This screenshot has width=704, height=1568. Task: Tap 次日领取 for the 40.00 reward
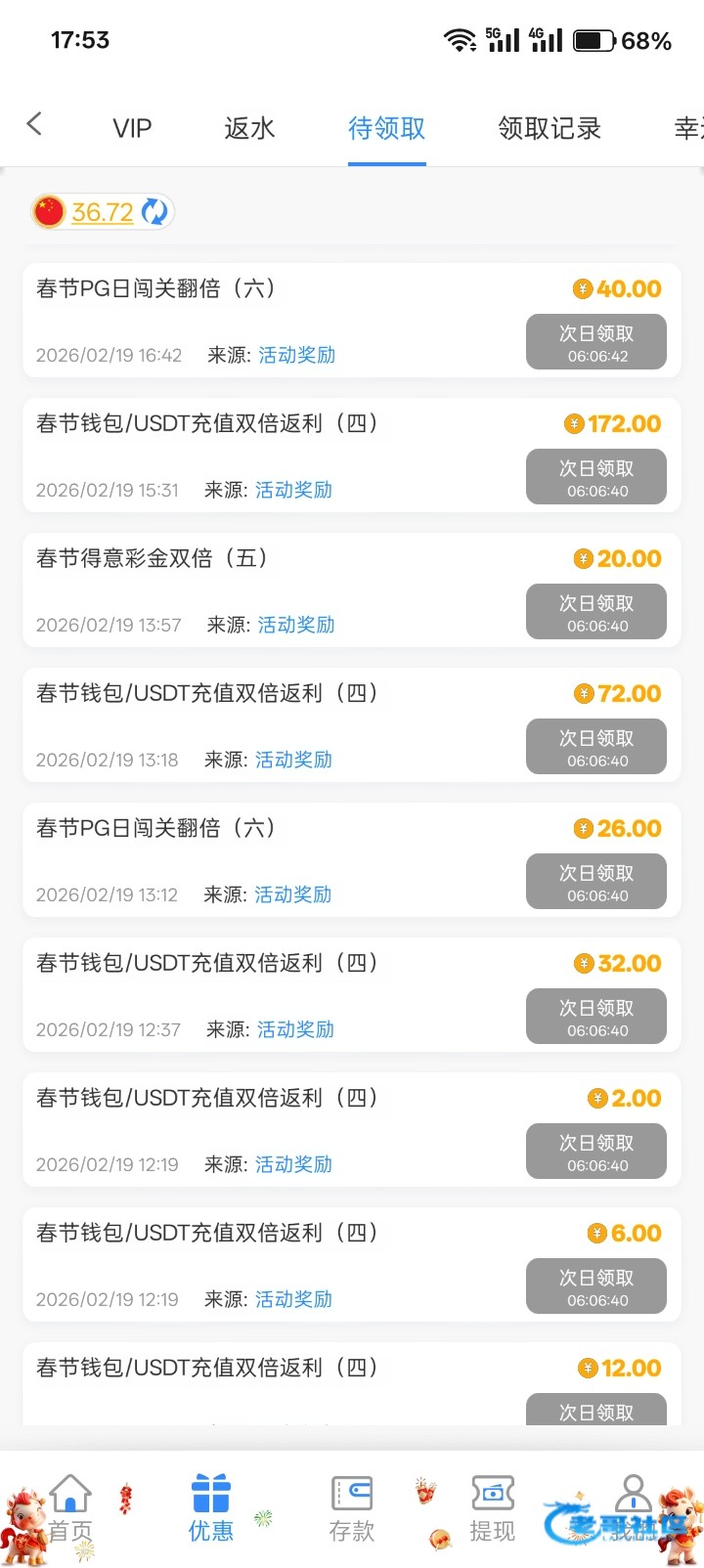pyautogui.click(x=596, y=342)
